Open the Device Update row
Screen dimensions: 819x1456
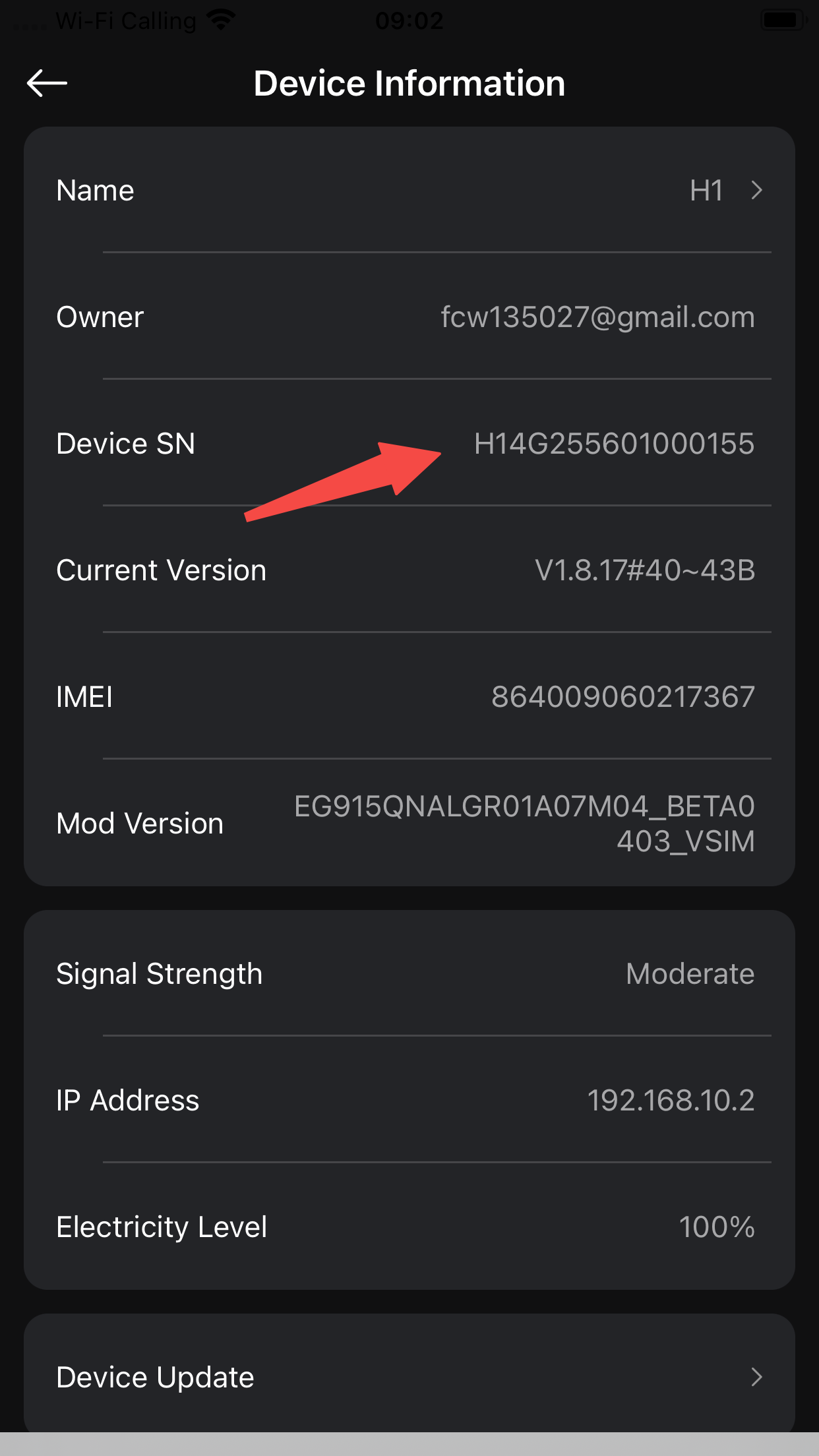click(409, 1377)
